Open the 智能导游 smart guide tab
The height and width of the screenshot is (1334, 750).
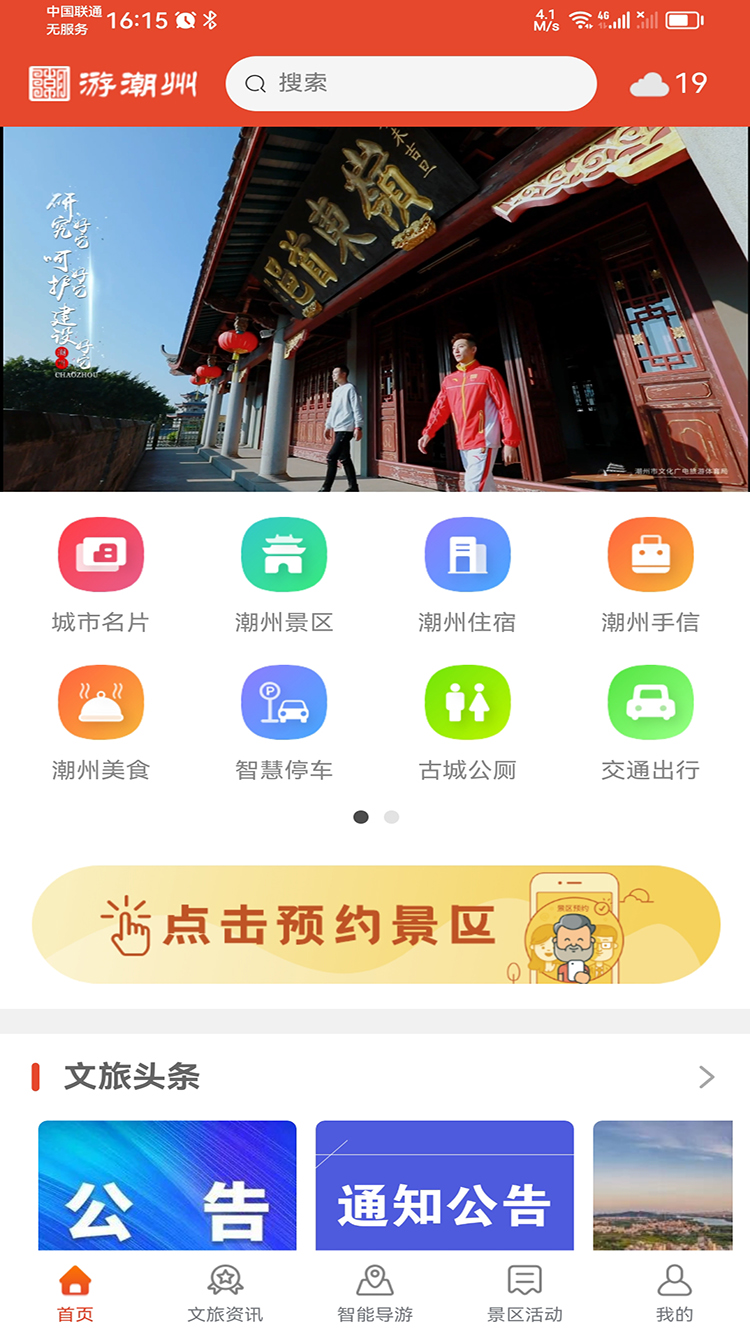(x=375, y=1295)
